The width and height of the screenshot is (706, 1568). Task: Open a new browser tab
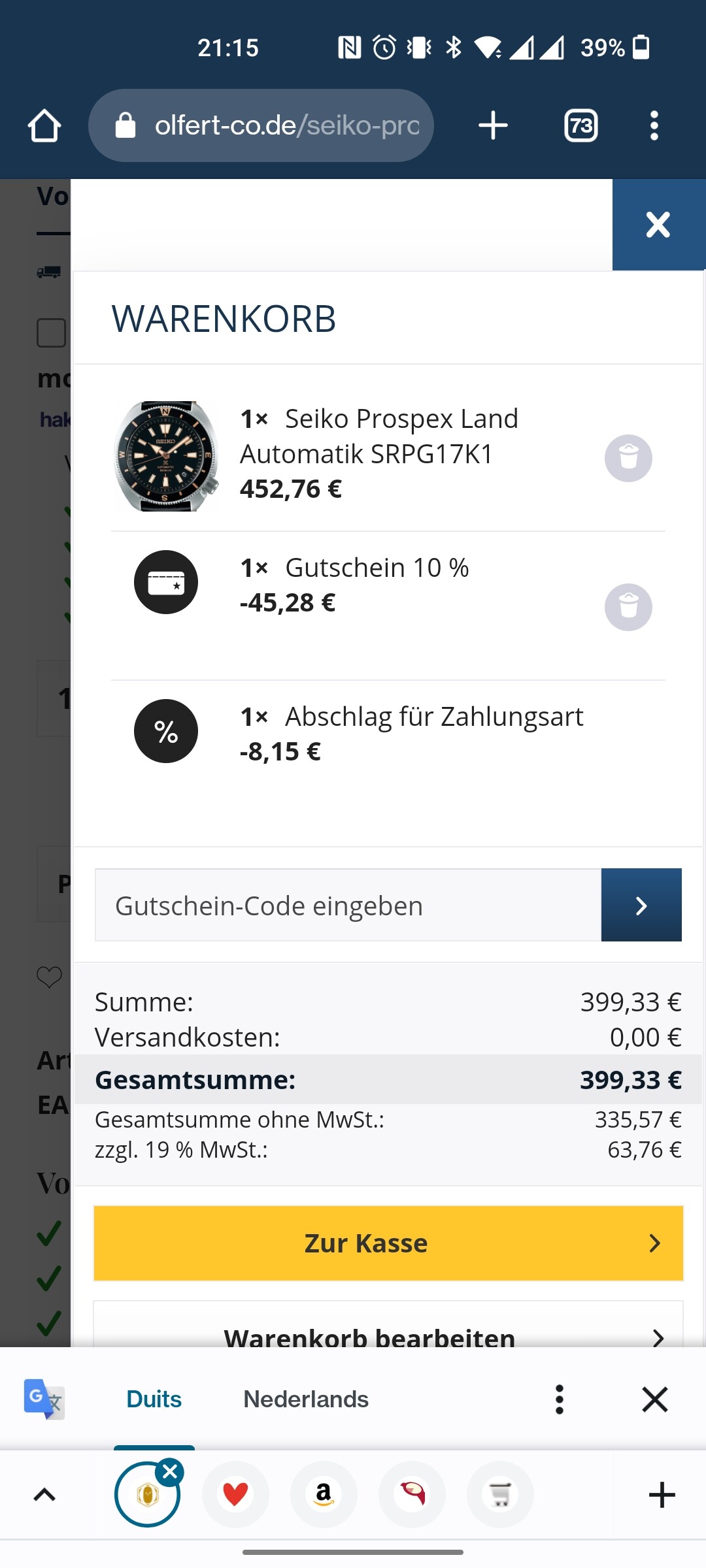tap(493, 125)
